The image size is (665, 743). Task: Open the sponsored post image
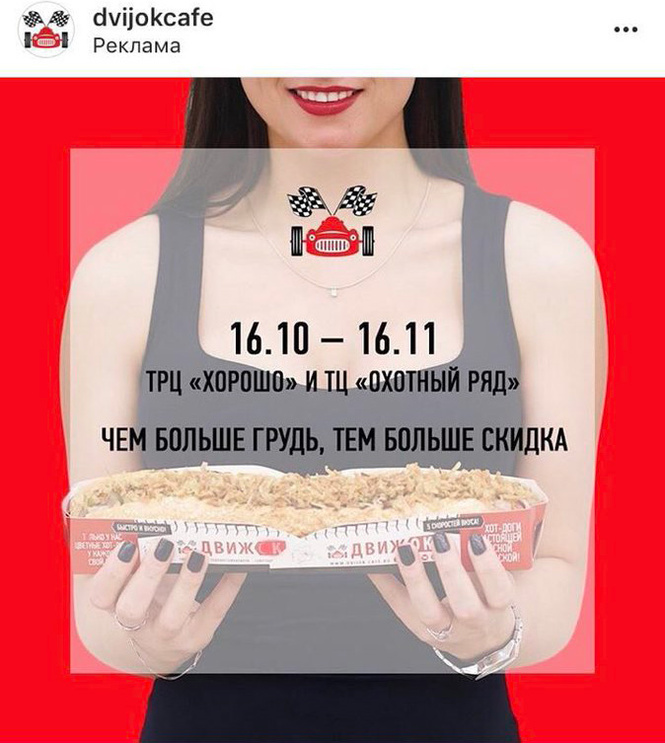pos(332,410)
